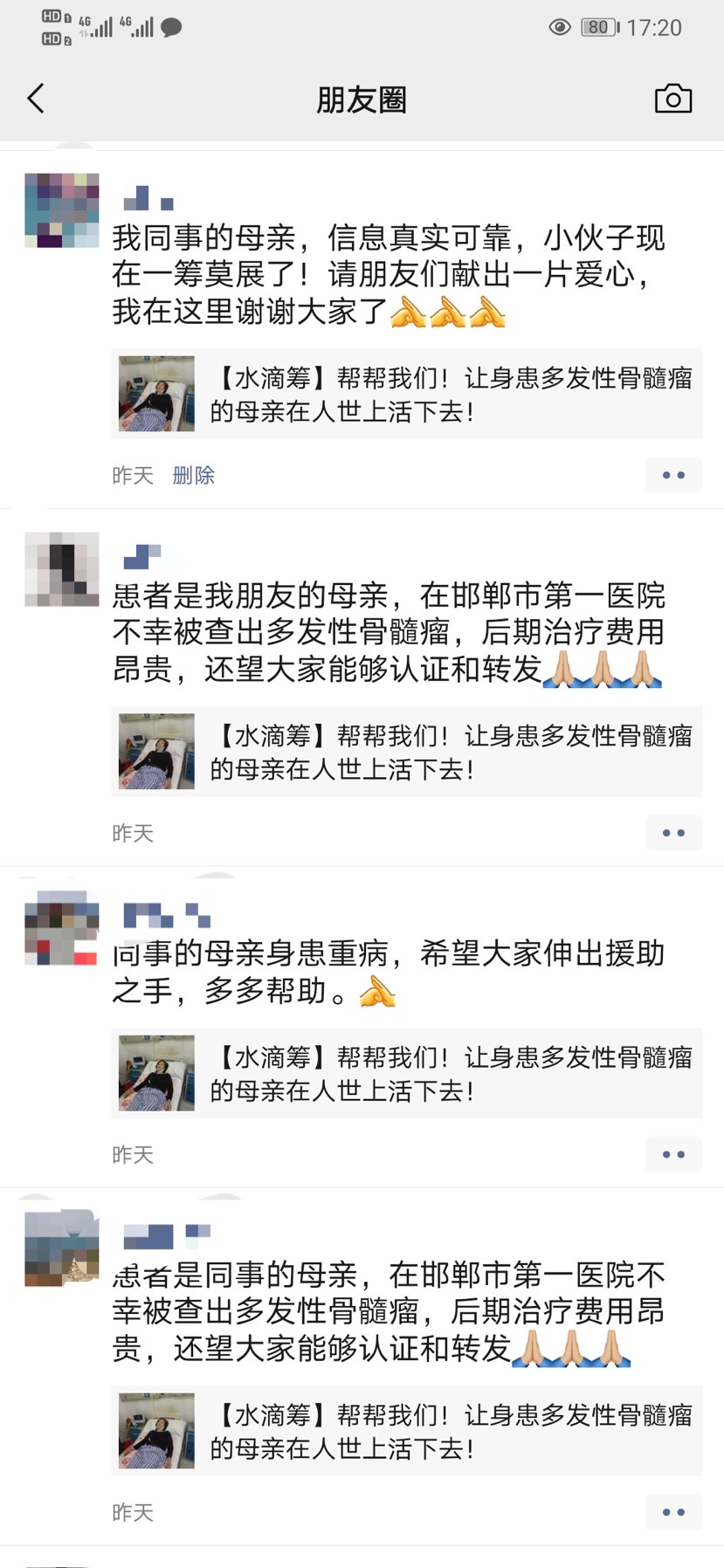The image size is (724, 1568).
Task: Open the 水滴筹 link in the 我同事的母亲 post
Action: click(407, 394)
